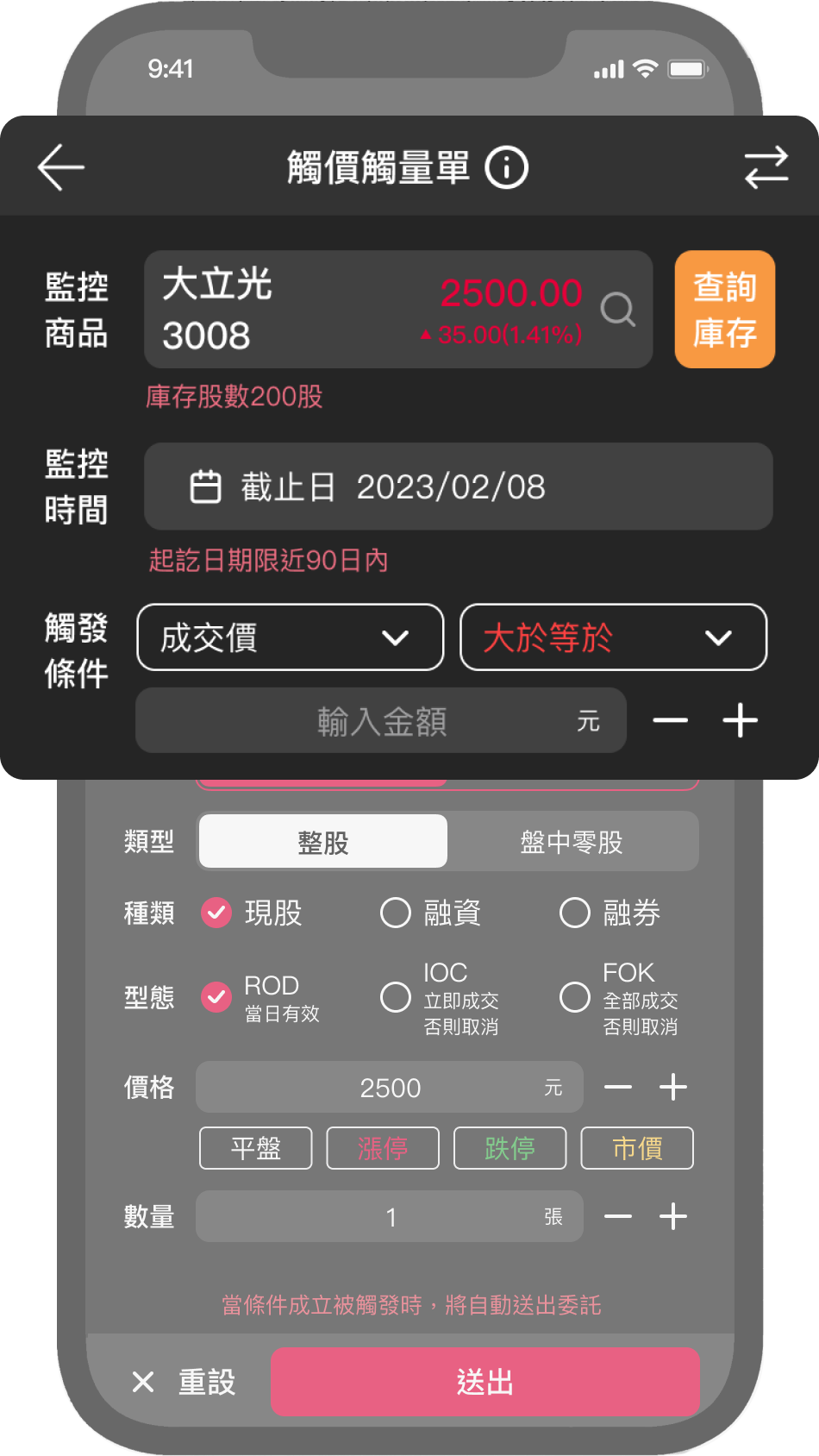Increase the trigger amount with plus
819x1456 pixels.
(x=740, y=720)
